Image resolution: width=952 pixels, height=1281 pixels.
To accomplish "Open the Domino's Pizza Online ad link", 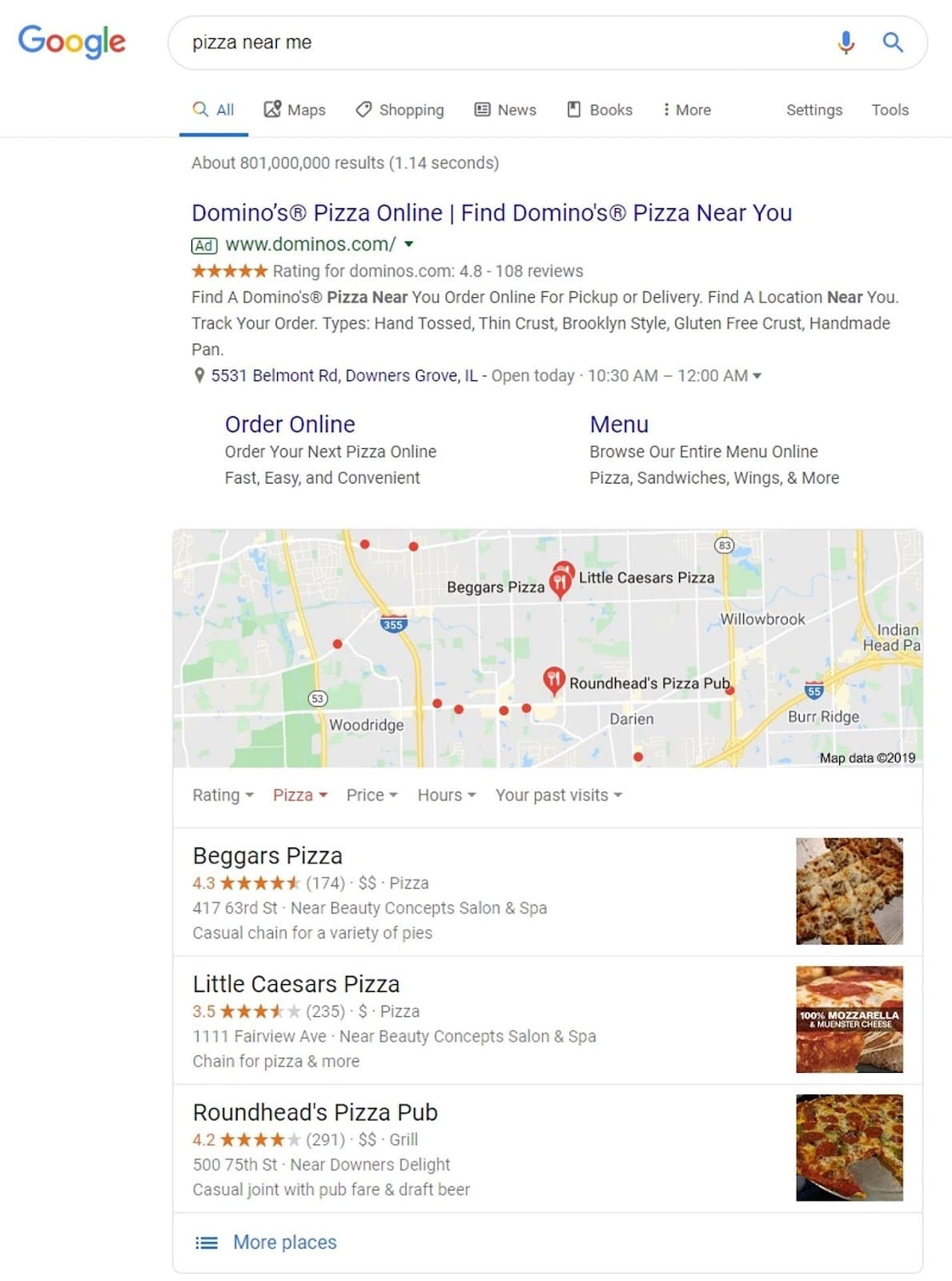I will (491, 213).
